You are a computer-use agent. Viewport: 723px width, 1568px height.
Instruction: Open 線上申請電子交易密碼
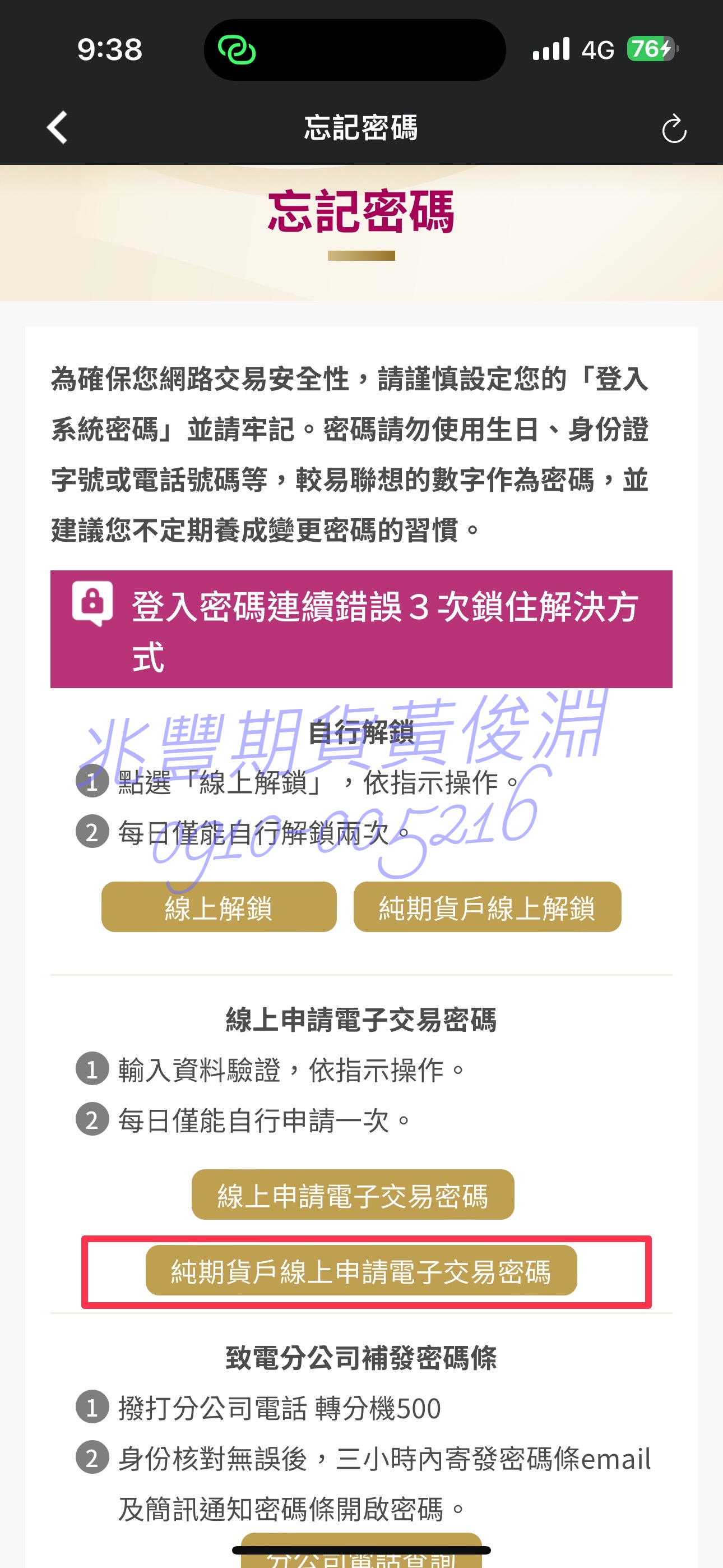353,1195
